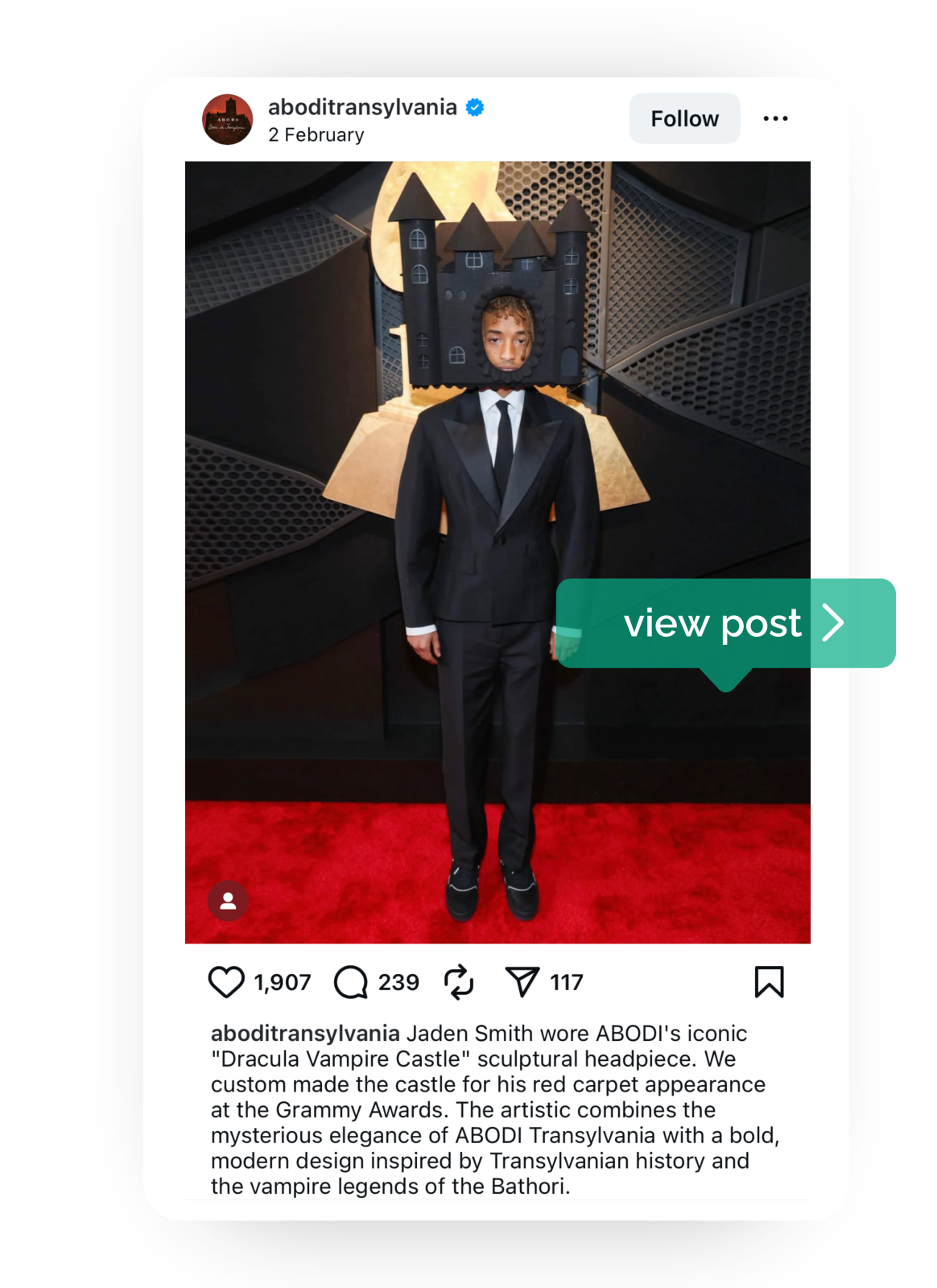Share the post via the paper-plane icon
Screen dimensions: 937x1288
[x=522, y=982]
